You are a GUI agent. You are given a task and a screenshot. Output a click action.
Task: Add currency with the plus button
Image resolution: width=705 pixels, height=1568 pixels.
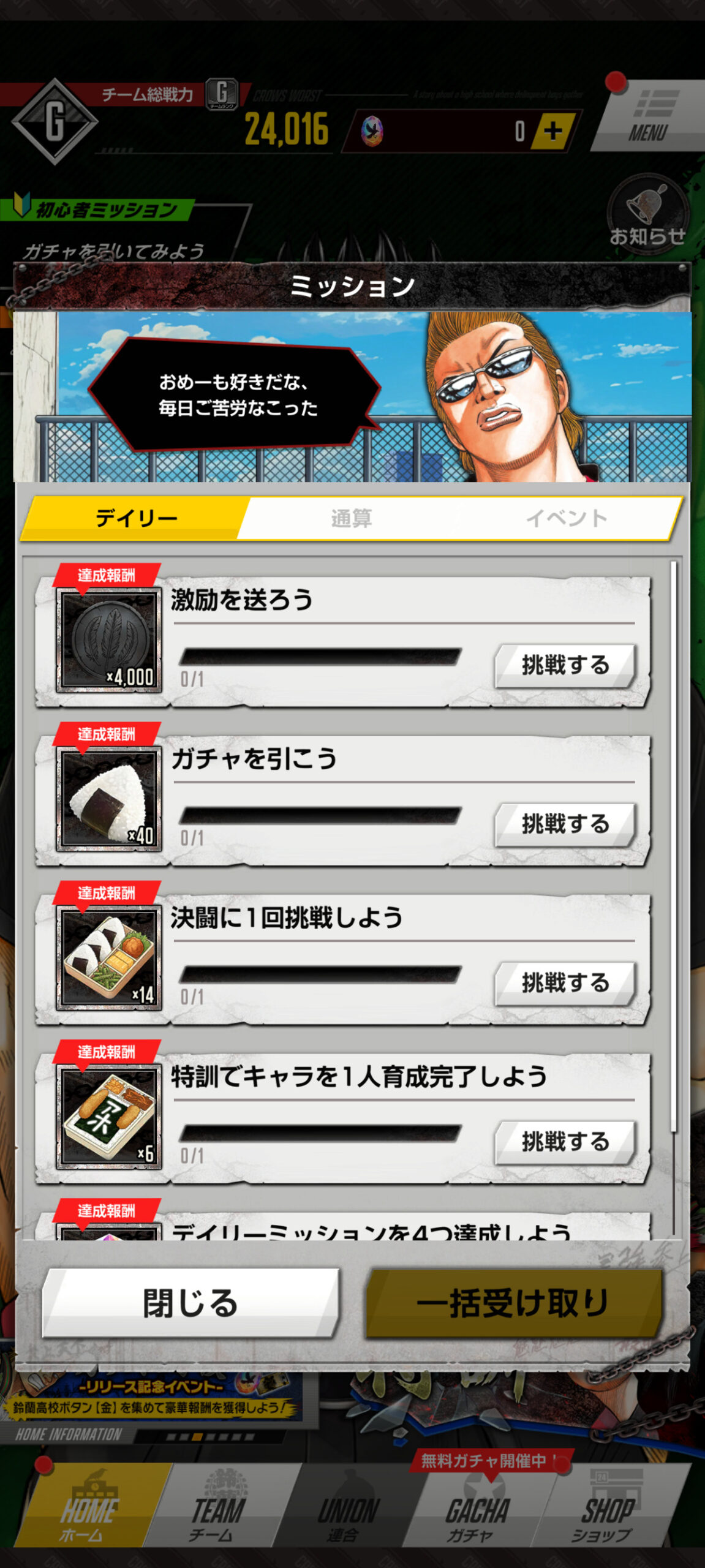[553, 130]
